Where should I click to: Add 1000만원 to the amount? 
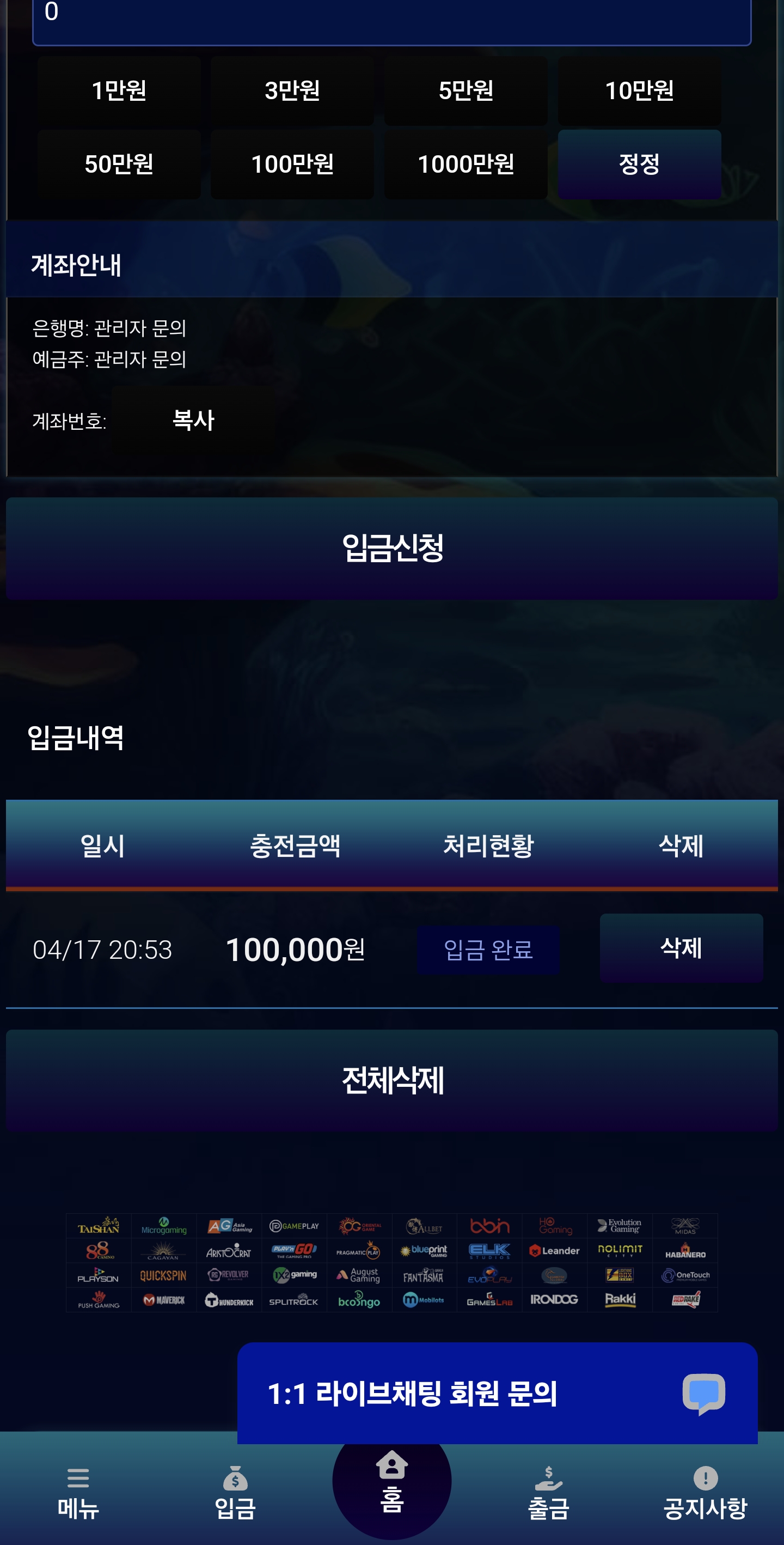click(x=465, y=165)
